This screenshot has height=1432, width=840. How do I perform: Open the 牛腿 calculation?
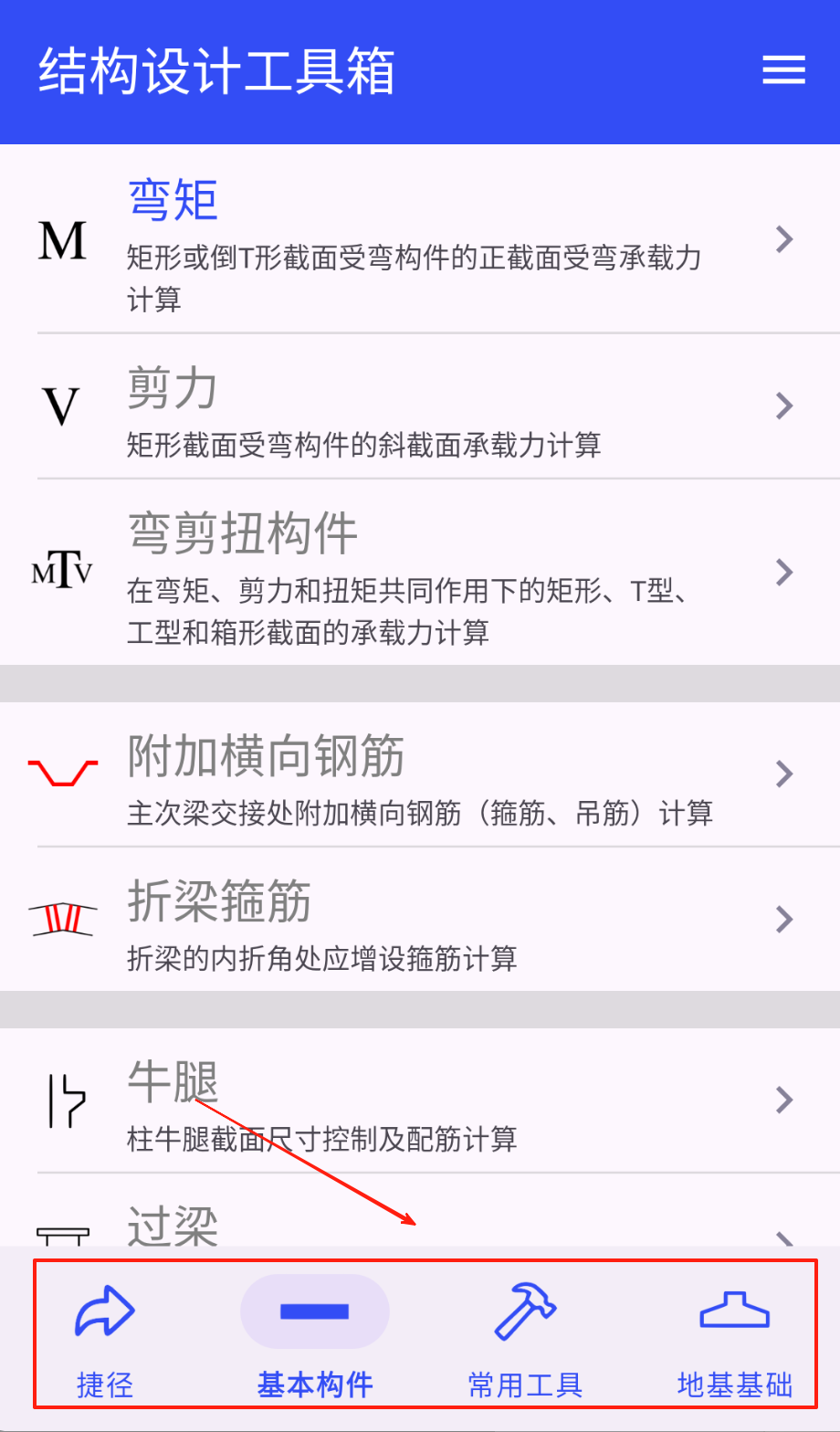pos(420,1101)
